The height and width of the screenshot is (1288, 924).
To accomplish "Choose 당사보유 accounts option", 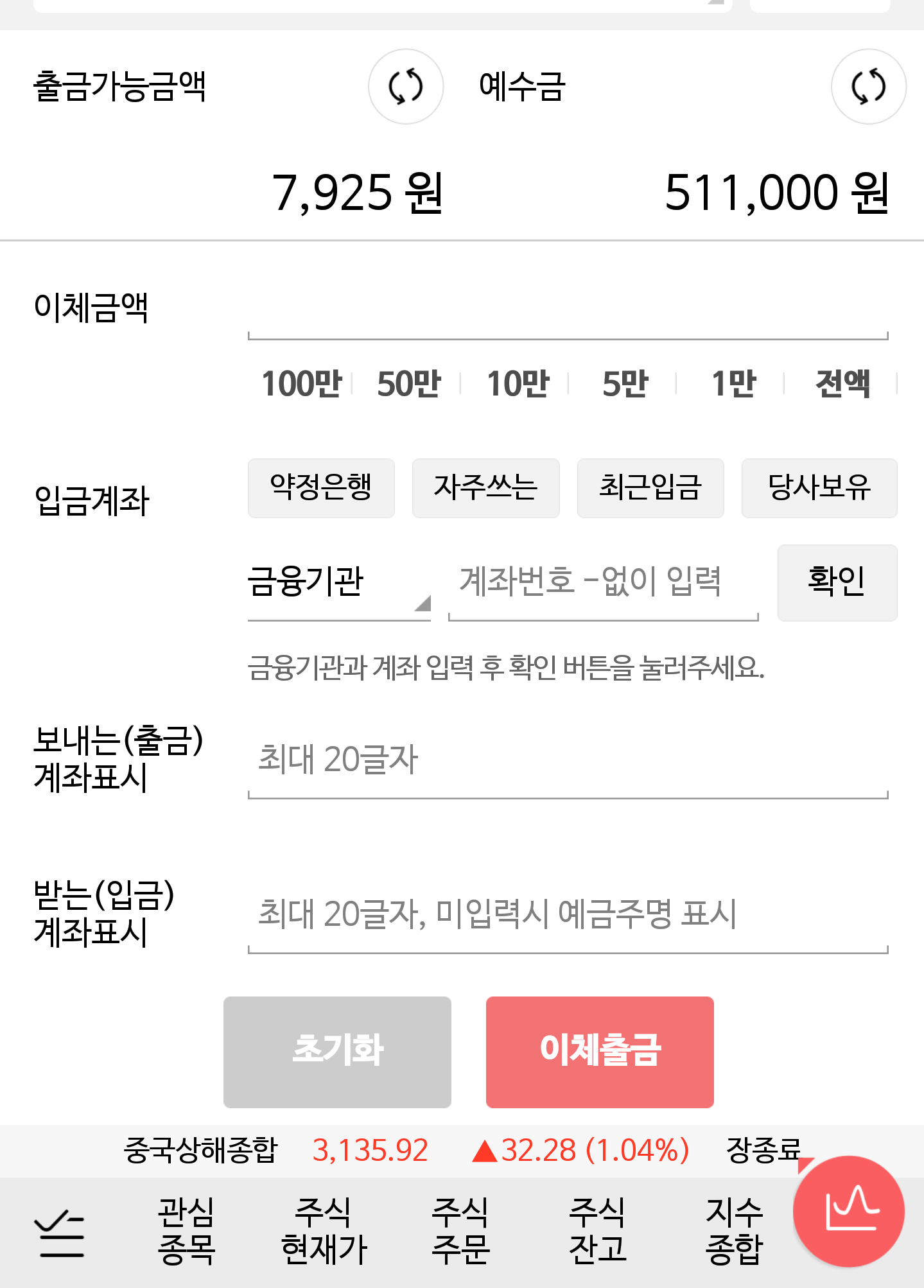I will pos(819,488).
